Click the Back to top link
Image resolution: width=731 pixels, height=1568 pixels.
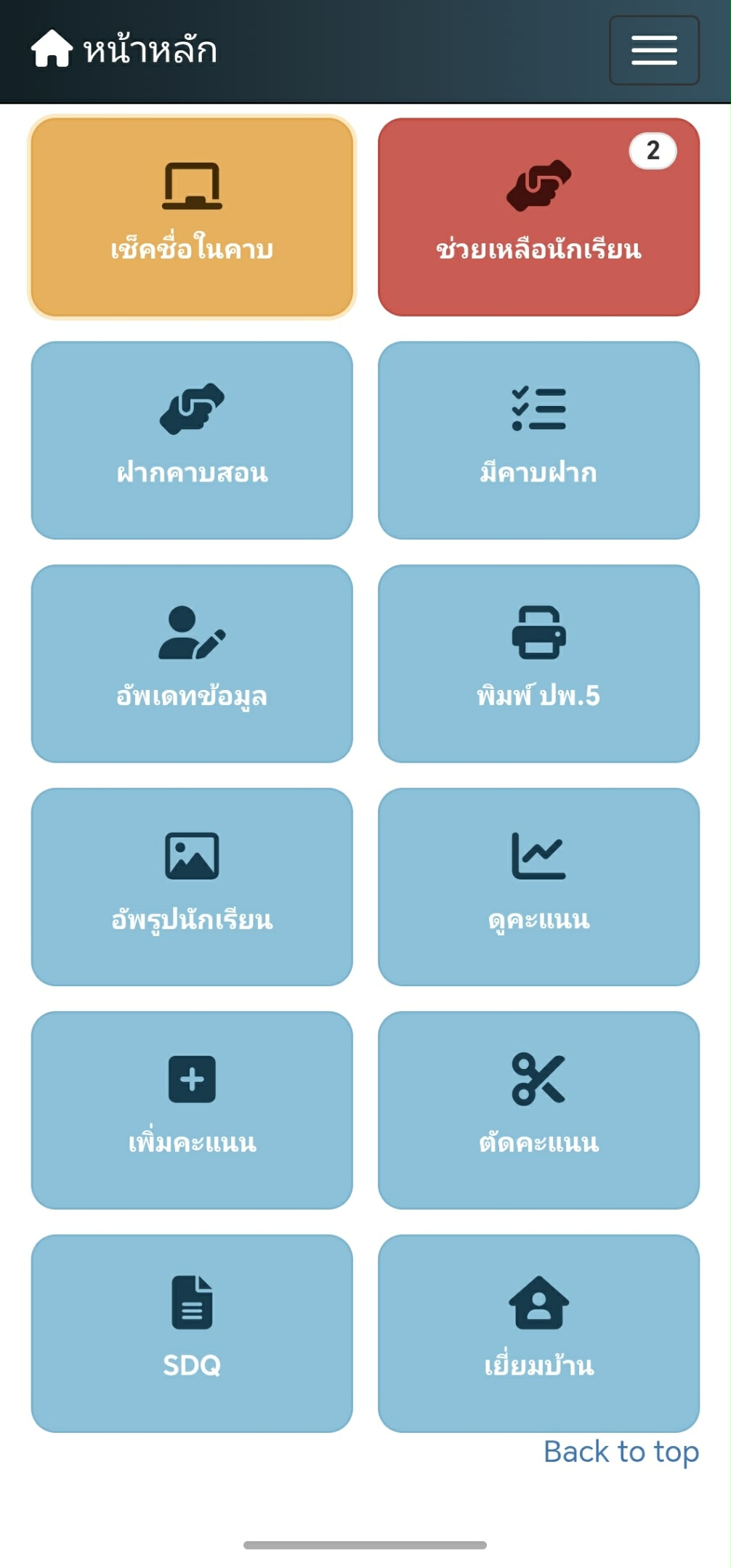point(621,1453)
